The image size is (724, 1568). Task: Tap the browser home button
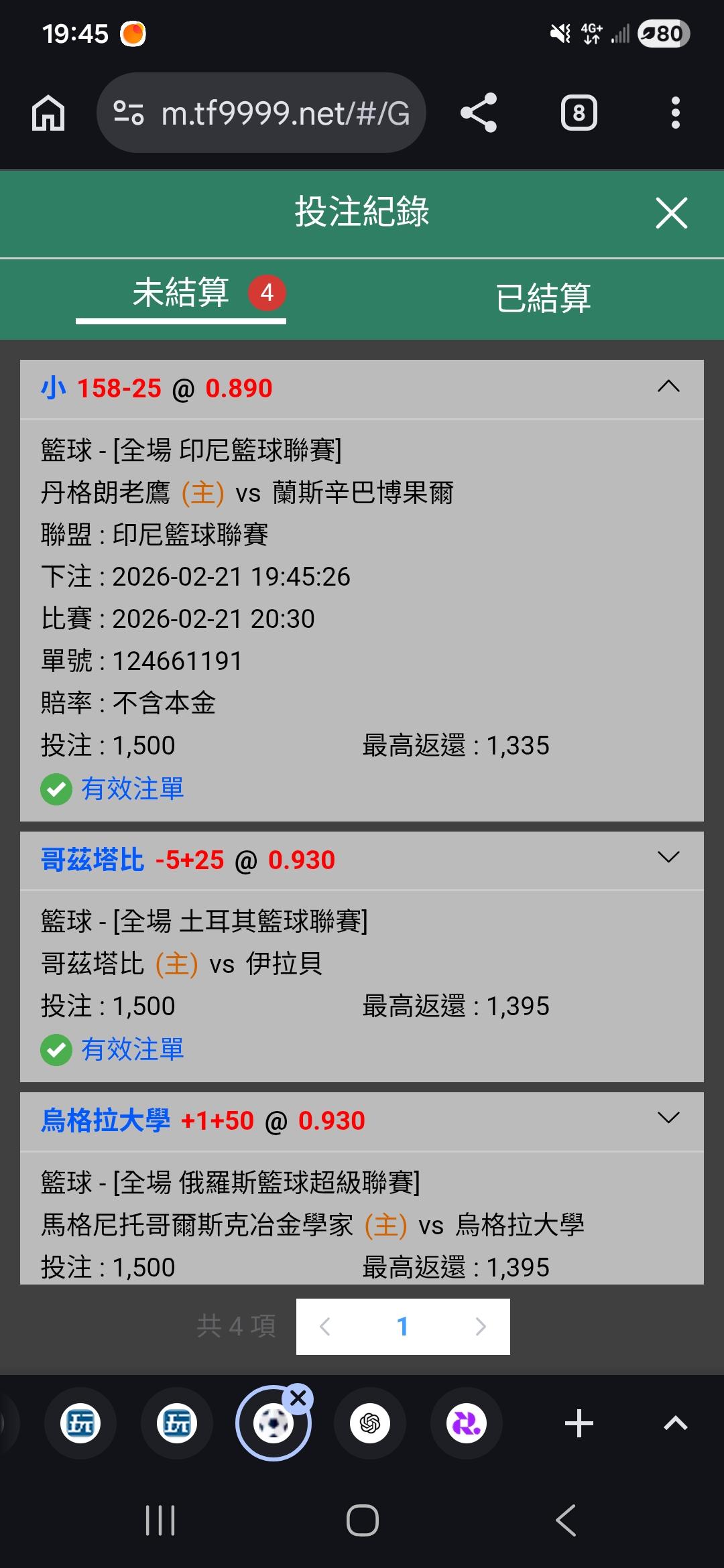click(x=48, y=113)
